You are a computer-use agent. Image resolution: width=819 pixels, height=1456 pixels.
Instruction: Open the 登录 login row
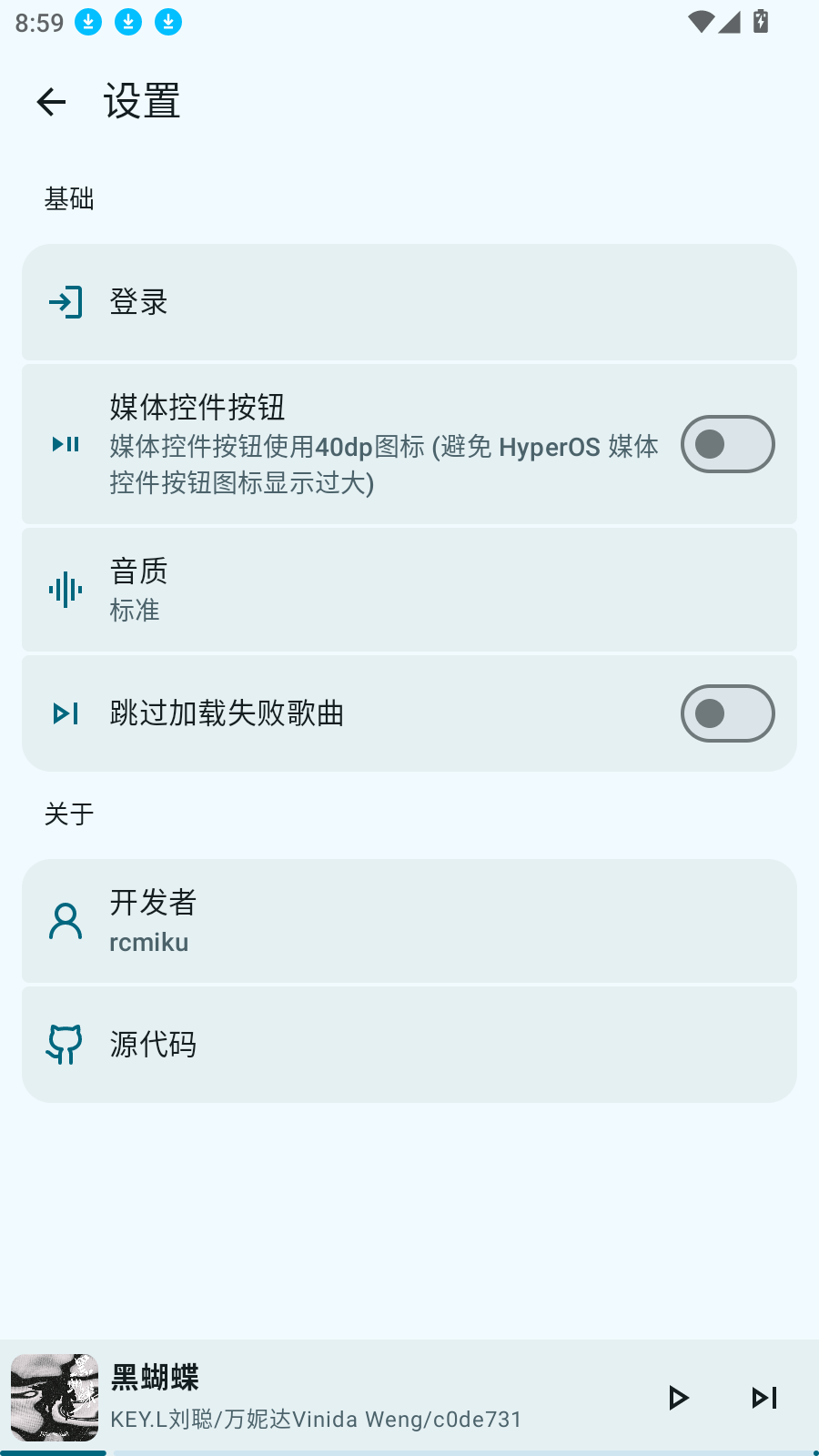(409, 302)
